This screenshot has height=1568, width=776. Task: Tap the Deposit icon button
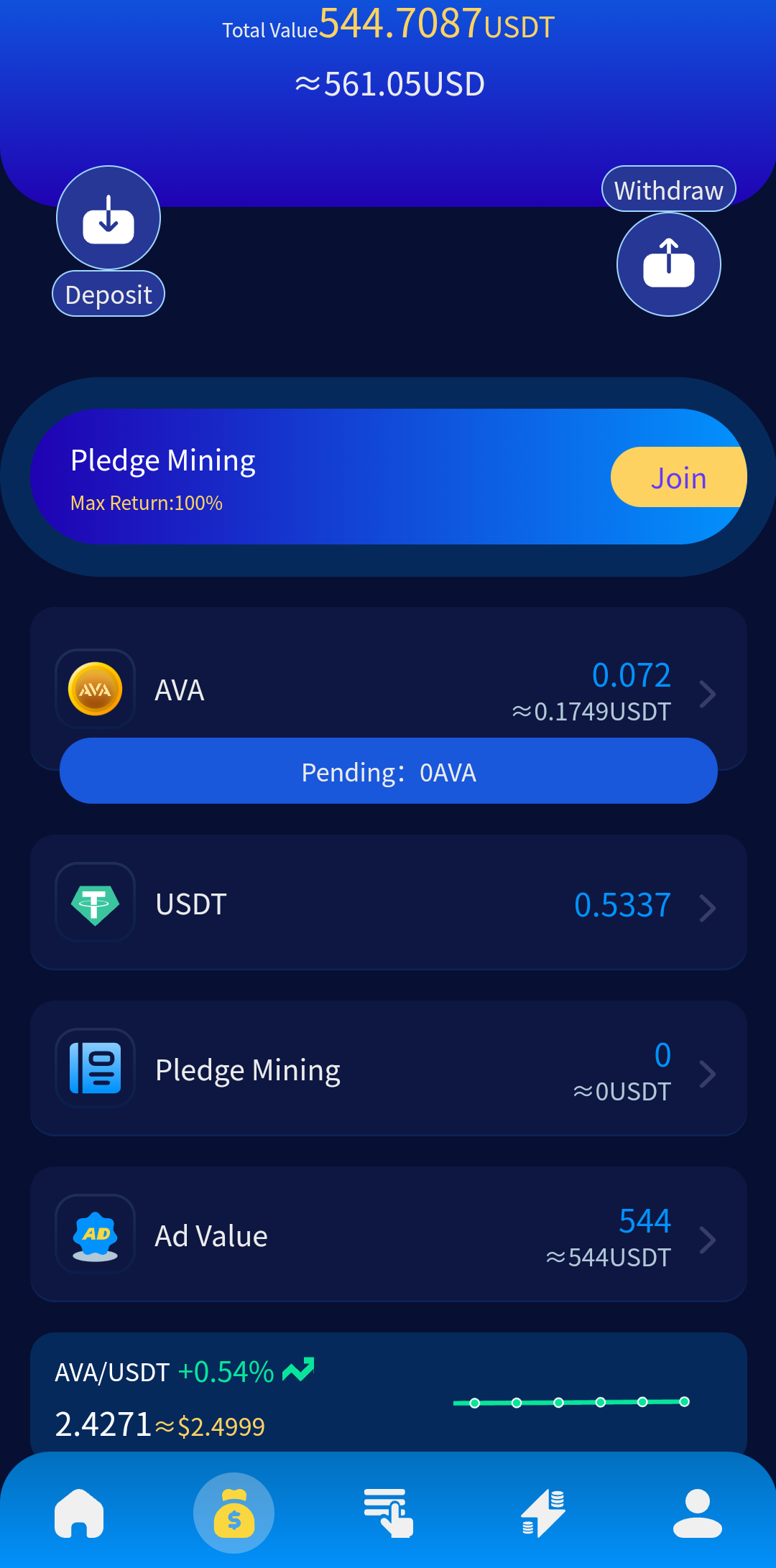[x=108, y=218]
